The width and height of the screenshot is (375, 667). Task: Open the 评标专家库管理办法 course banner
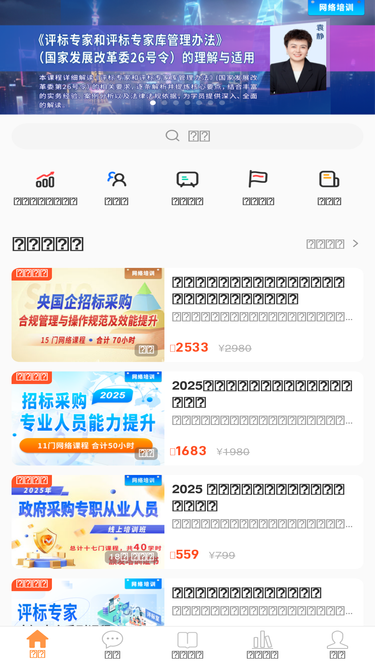coord(188,57)
